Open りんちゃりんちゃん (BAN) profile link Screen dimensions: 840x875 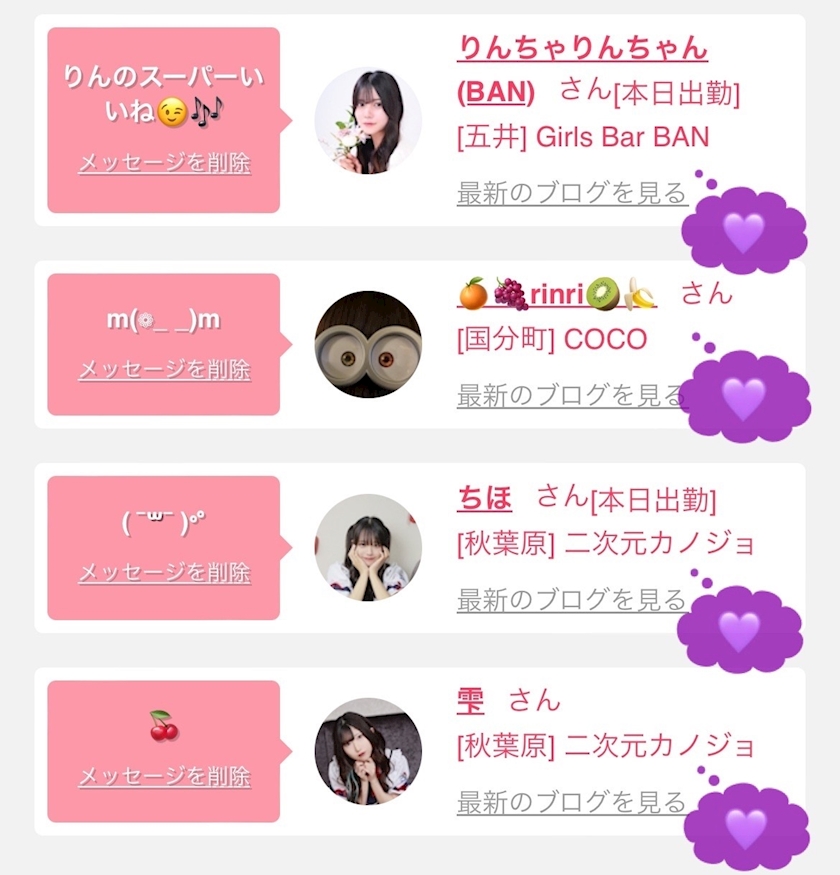pyautogui.click(x=582, y=48)
